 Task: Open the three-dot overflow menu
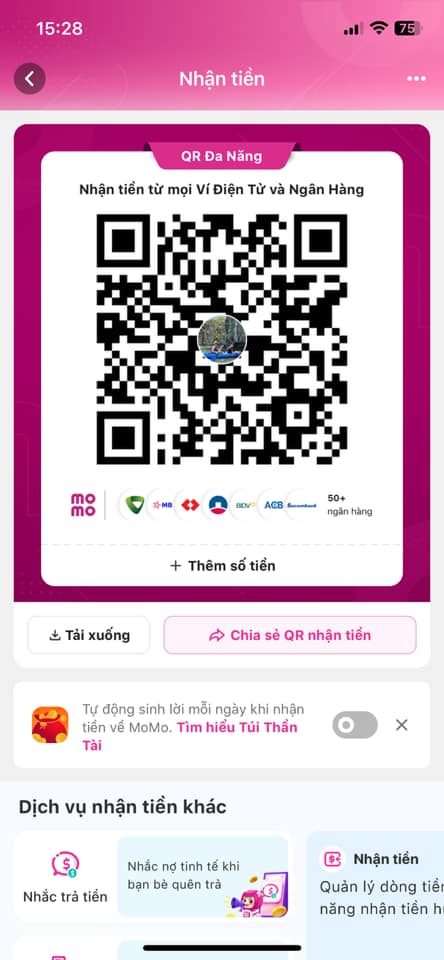[x=416, y=79]
